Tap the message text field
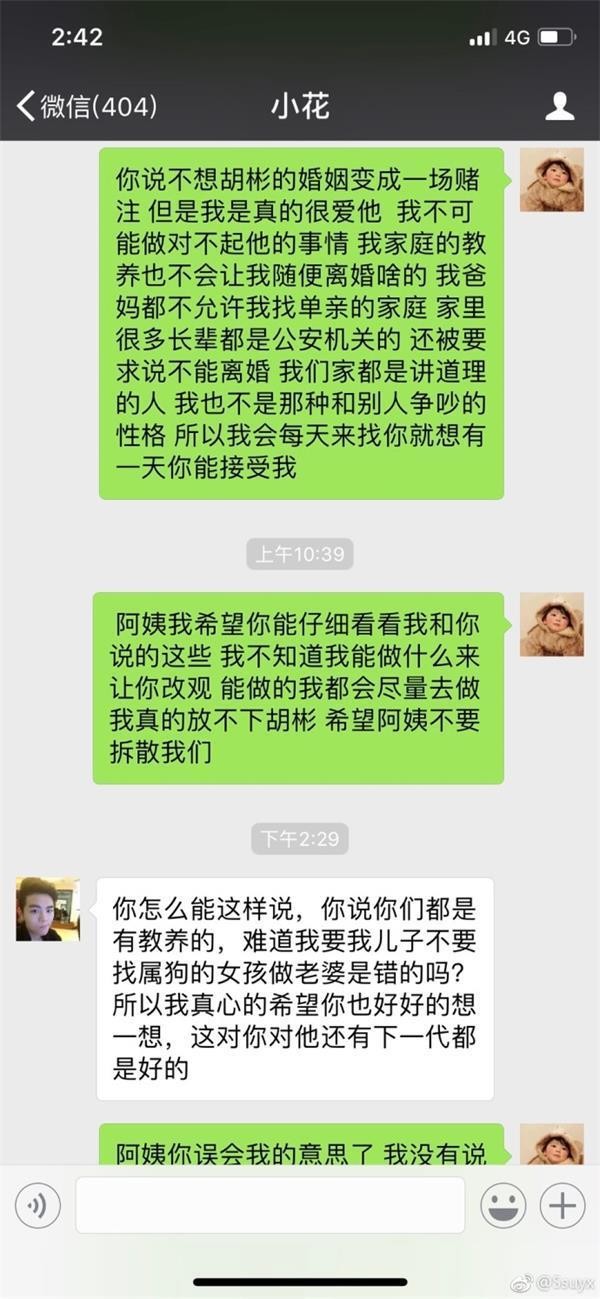 (270, 1205)
